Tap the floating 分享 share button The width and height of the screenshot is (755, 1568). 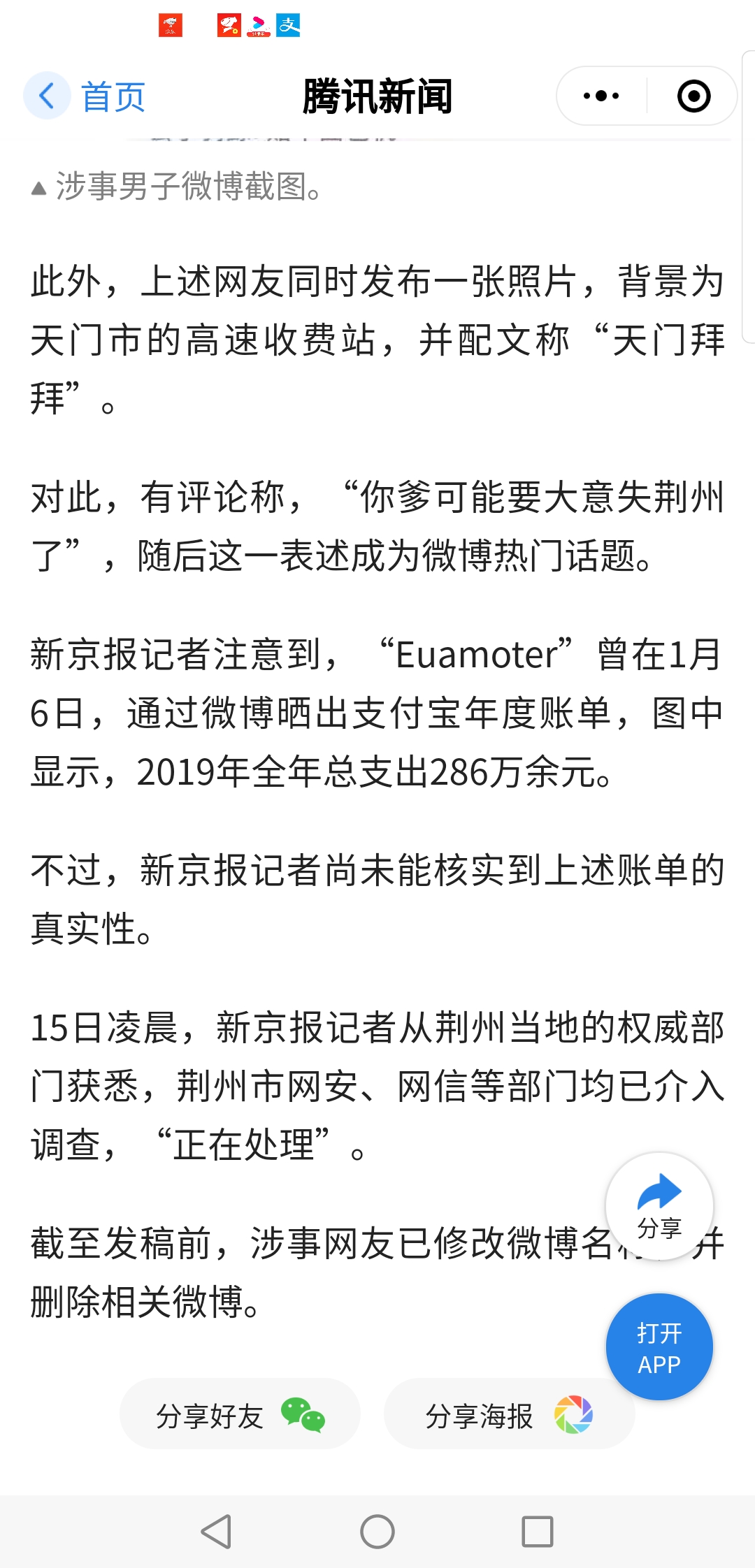coord(659,1206)
